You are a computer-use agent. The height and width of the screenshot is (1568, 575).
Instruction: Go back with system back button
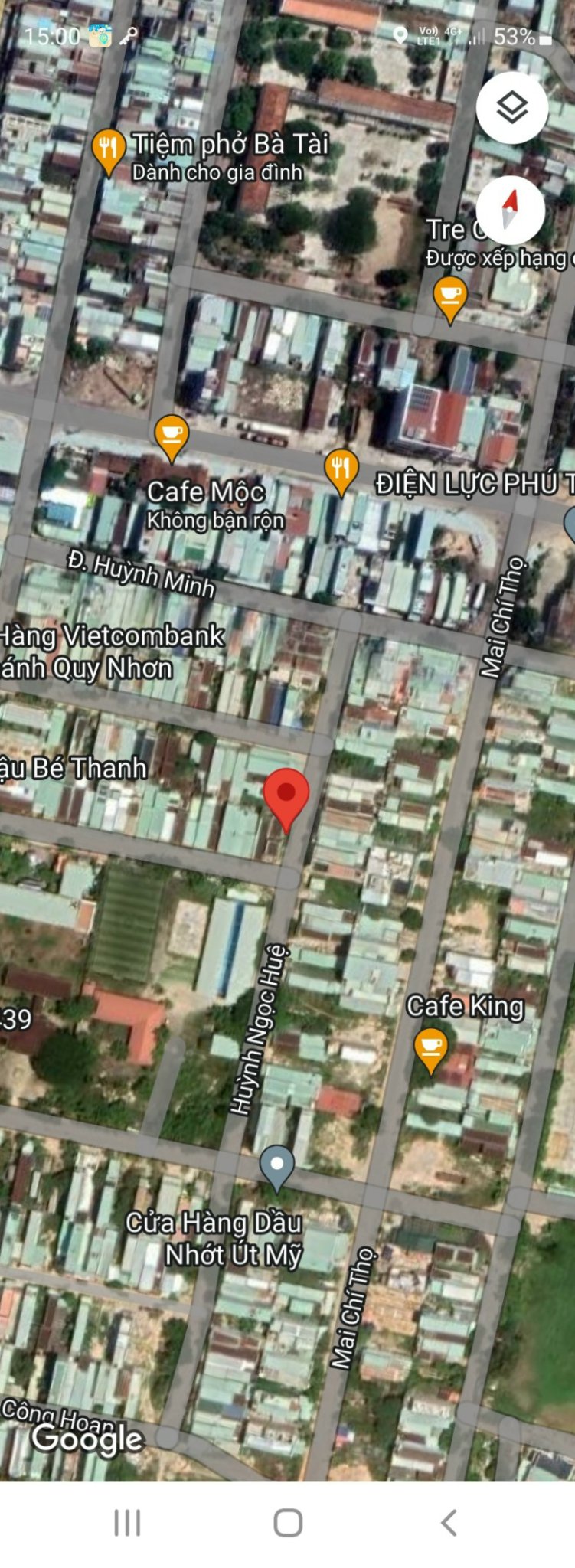[x=449, y=1522]
